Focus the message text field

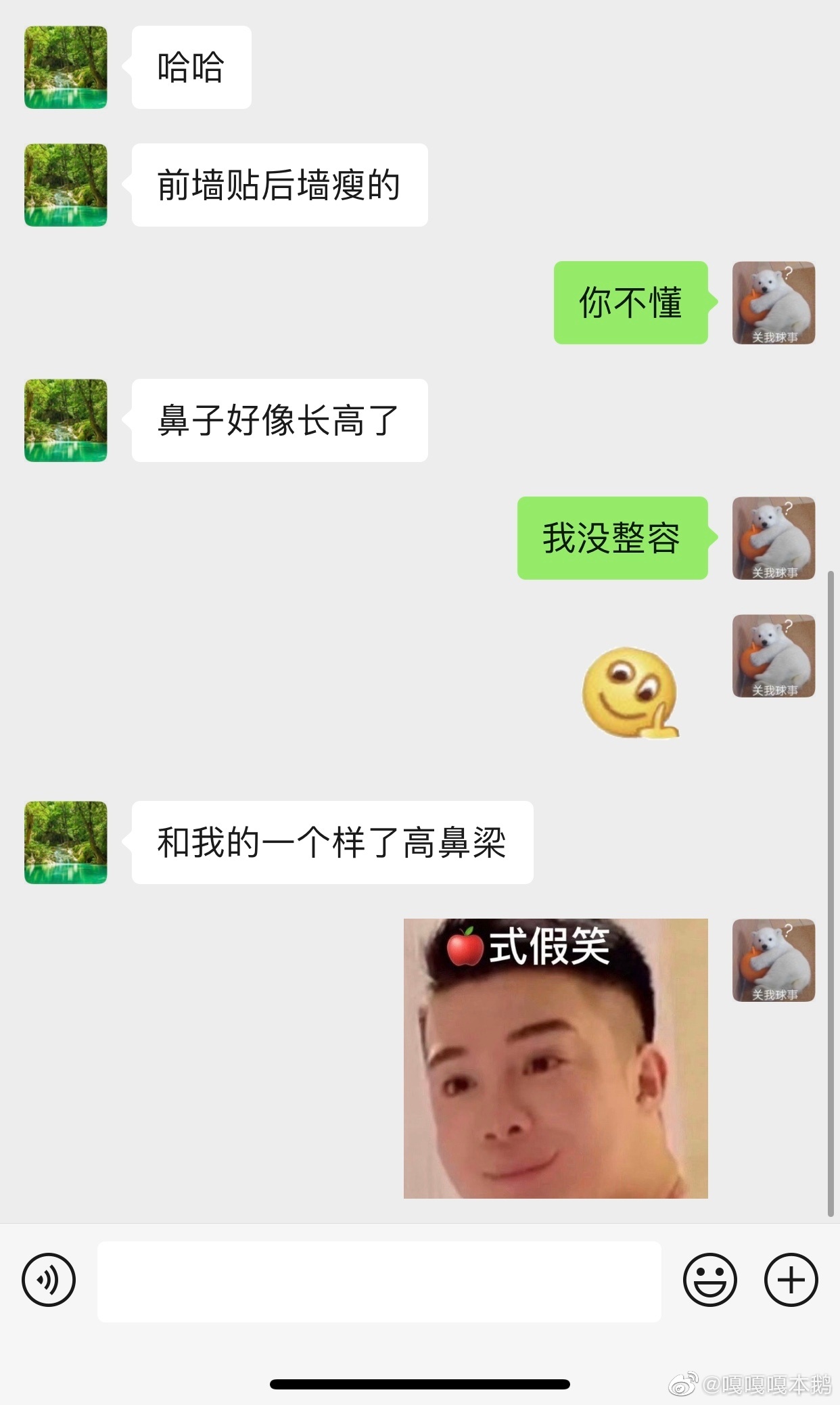click(379, 1281)
